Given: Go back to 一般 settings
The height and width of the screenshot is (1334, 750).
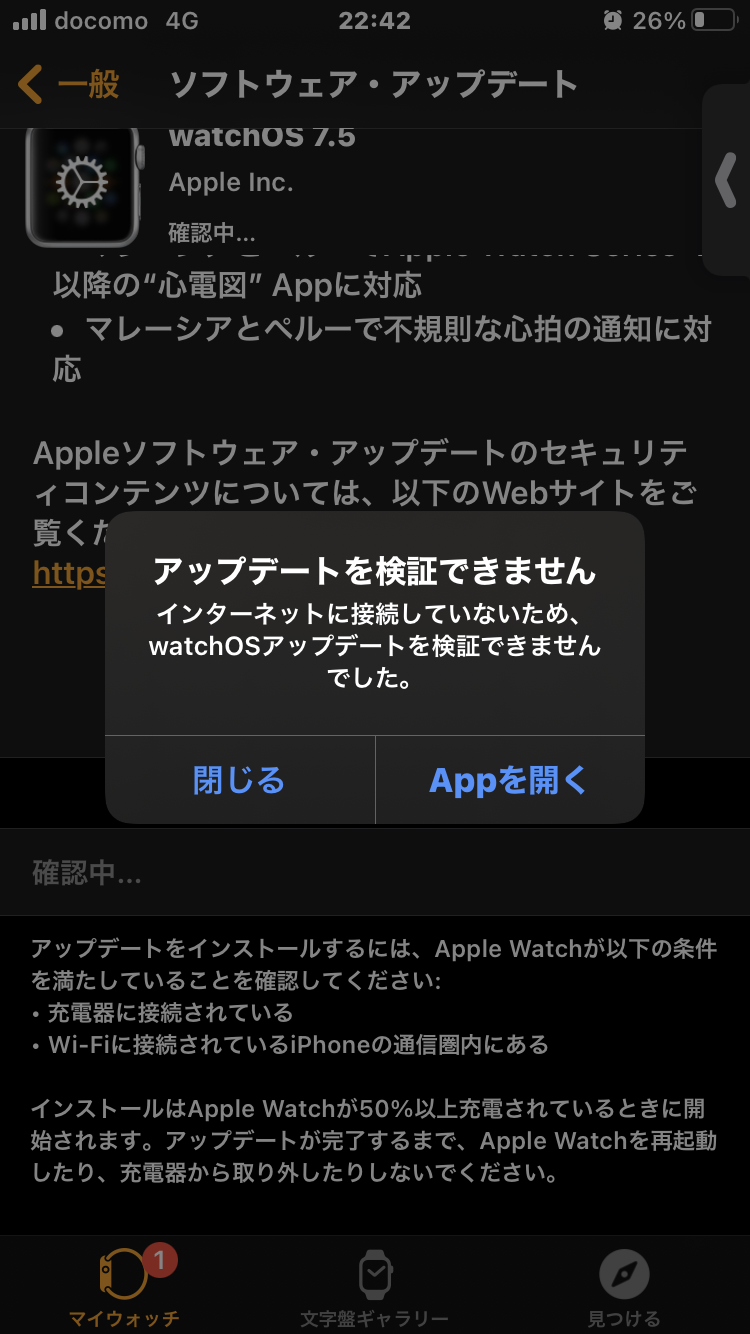Looking at the screenshot, I should tap(70, 85).
